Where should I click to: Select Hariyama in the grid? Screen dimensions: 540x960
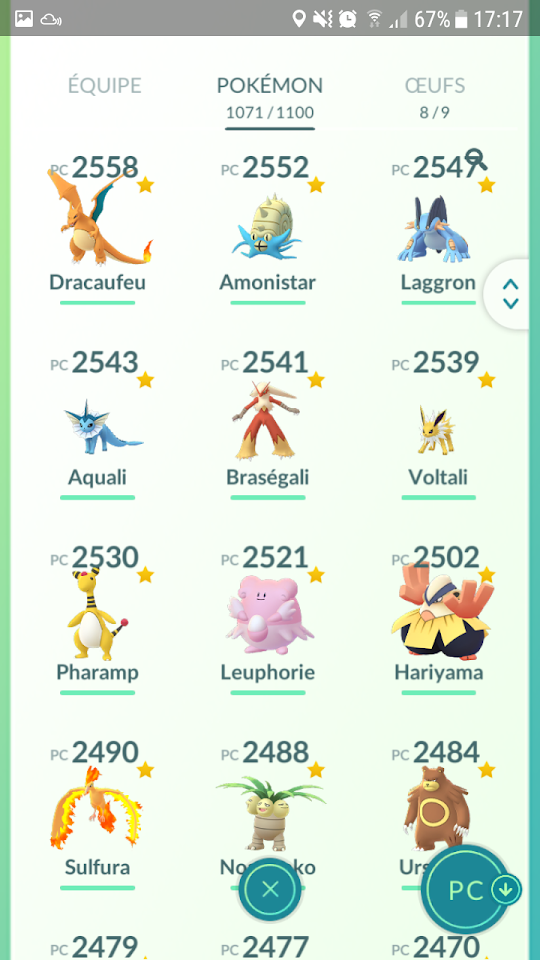[x=438, y=620]
